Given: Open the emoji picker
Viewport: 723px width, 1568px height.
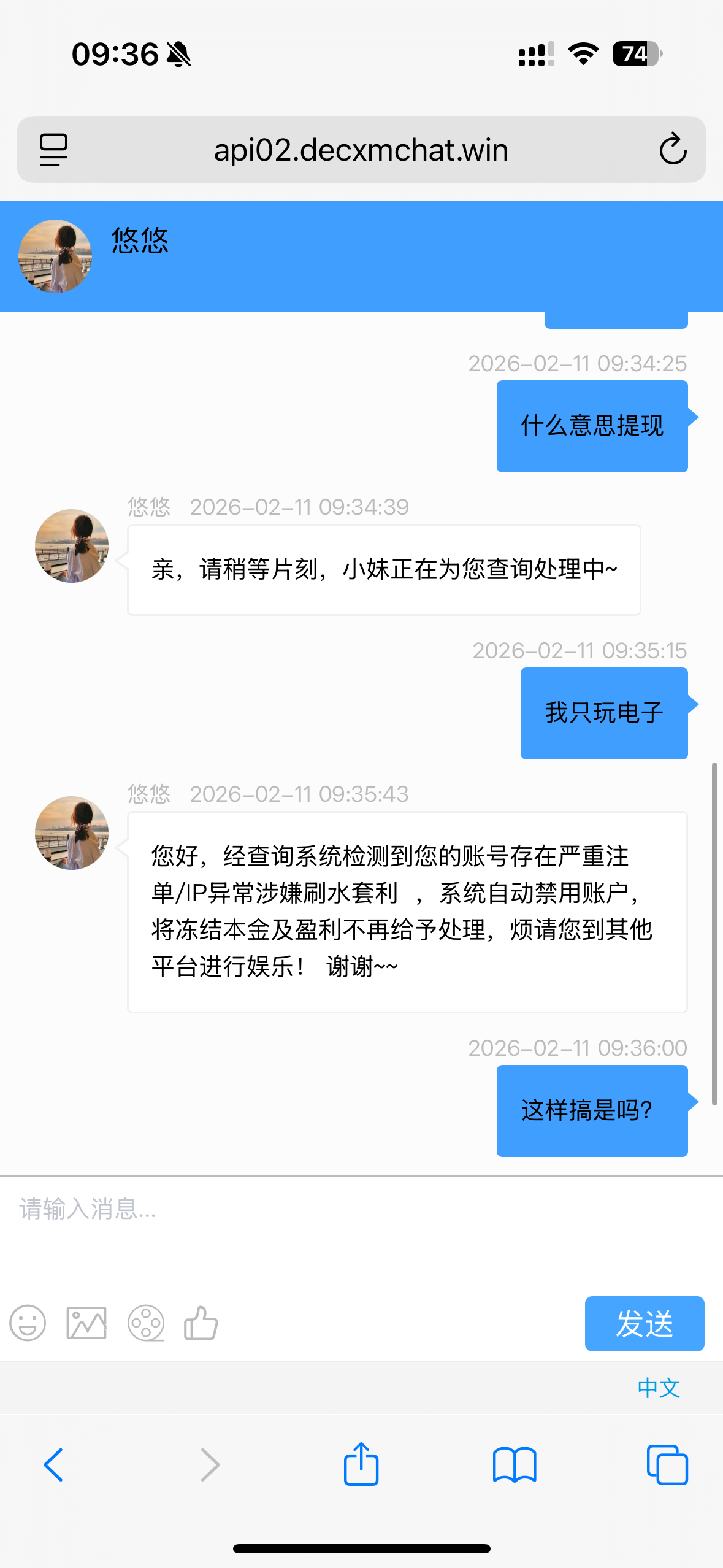Looking at the screenshot, I should pyautogui.click(x=28, y=1323).
